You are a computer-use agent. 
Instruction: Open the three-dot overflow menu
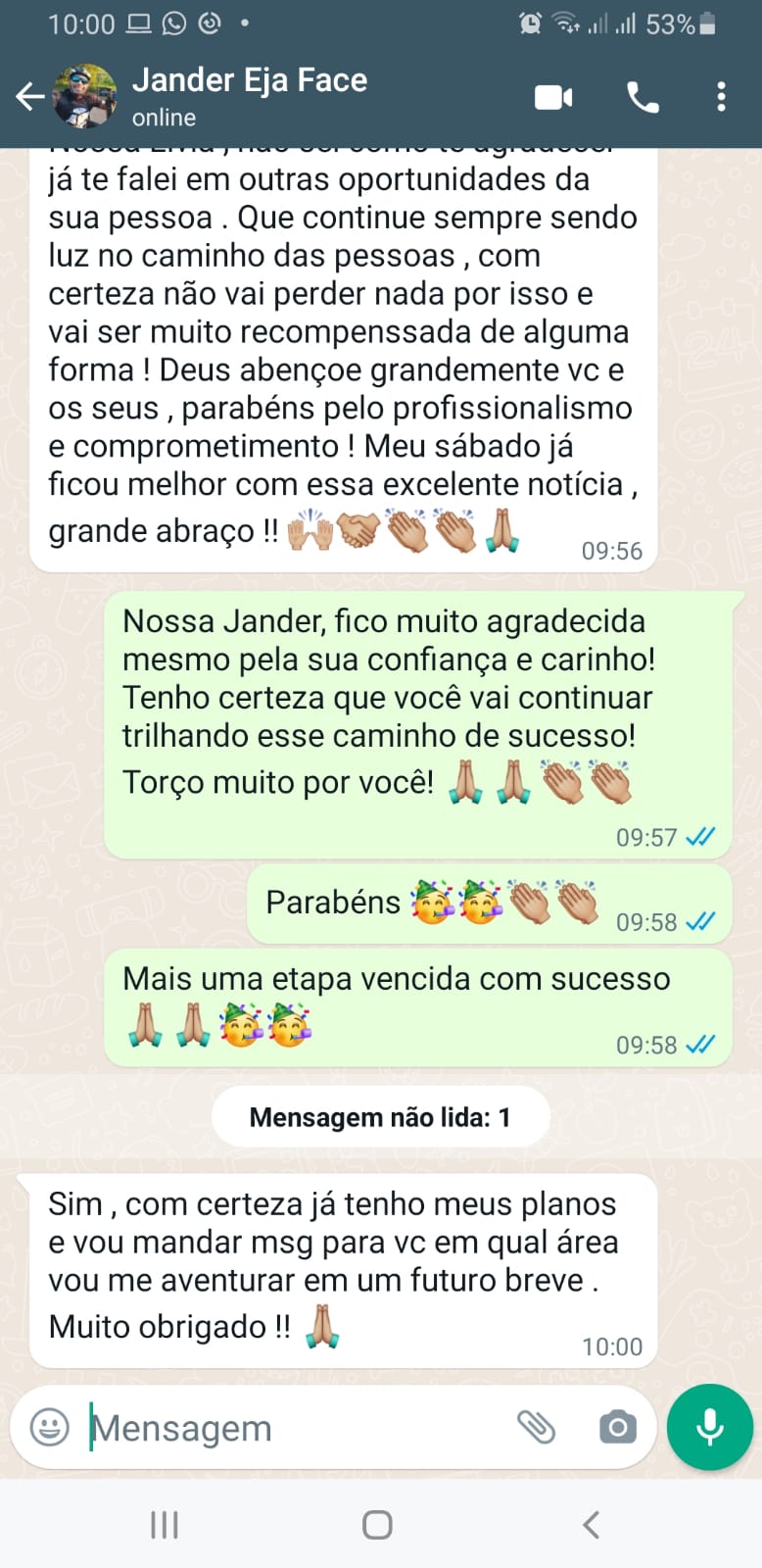pos(721,97)
